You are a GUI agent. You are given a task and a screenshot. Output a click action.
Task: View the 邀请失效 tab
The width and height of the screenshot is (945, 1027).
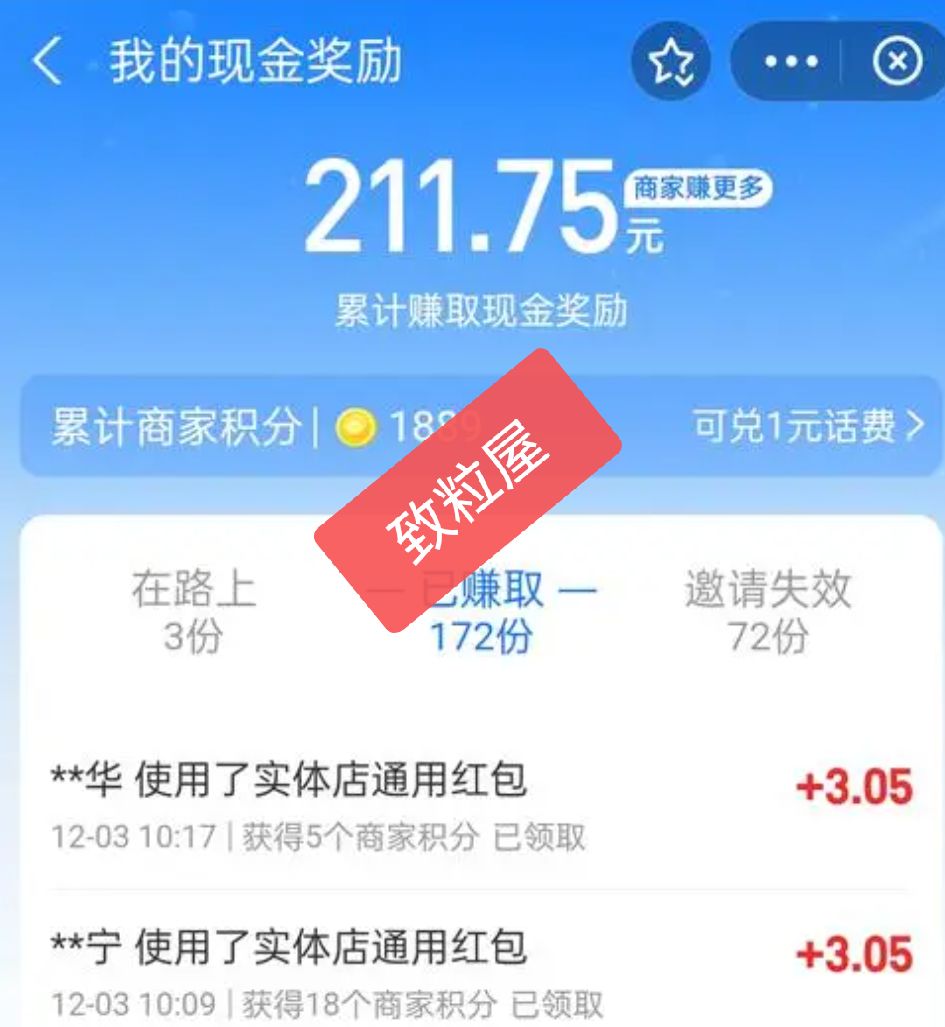[767, 611]
